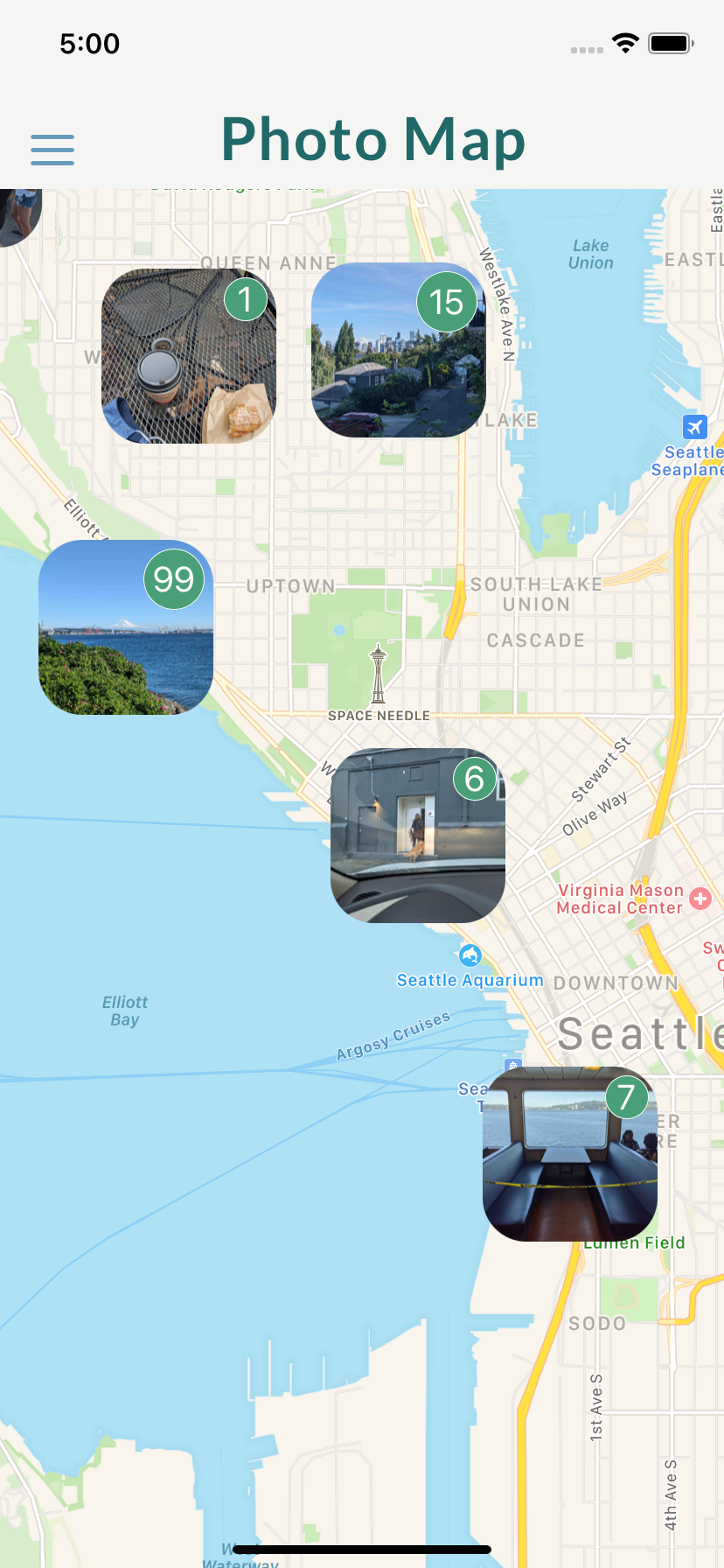Screen dimensions: 724x1568
Task: Open the coffee photo cluster marked 1
Action: click(x=188, y=356)
